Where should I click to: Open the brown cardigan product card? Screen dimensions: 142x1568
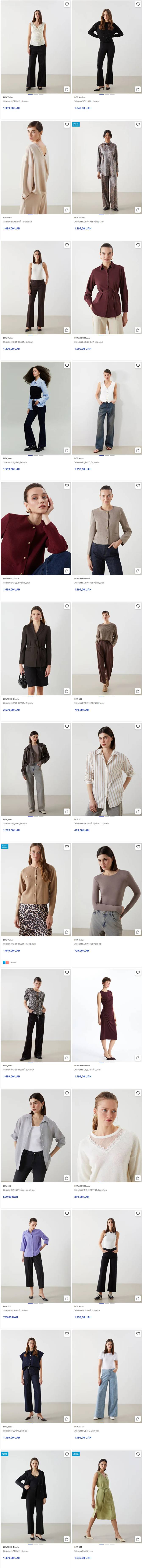click(x=35, y=889)
